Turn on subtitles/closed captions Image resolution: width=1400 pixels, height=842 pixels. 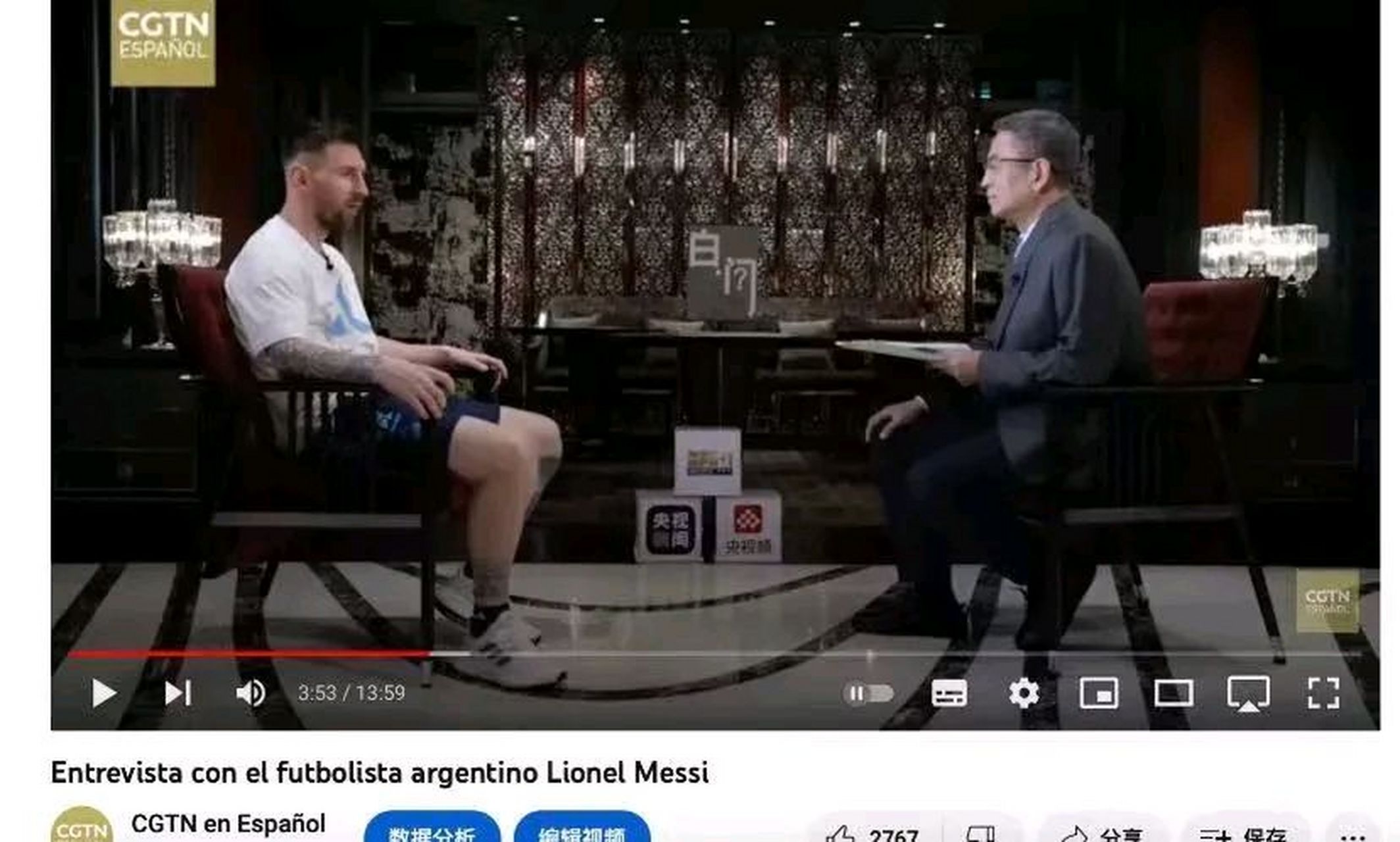[x=949, y=693]
